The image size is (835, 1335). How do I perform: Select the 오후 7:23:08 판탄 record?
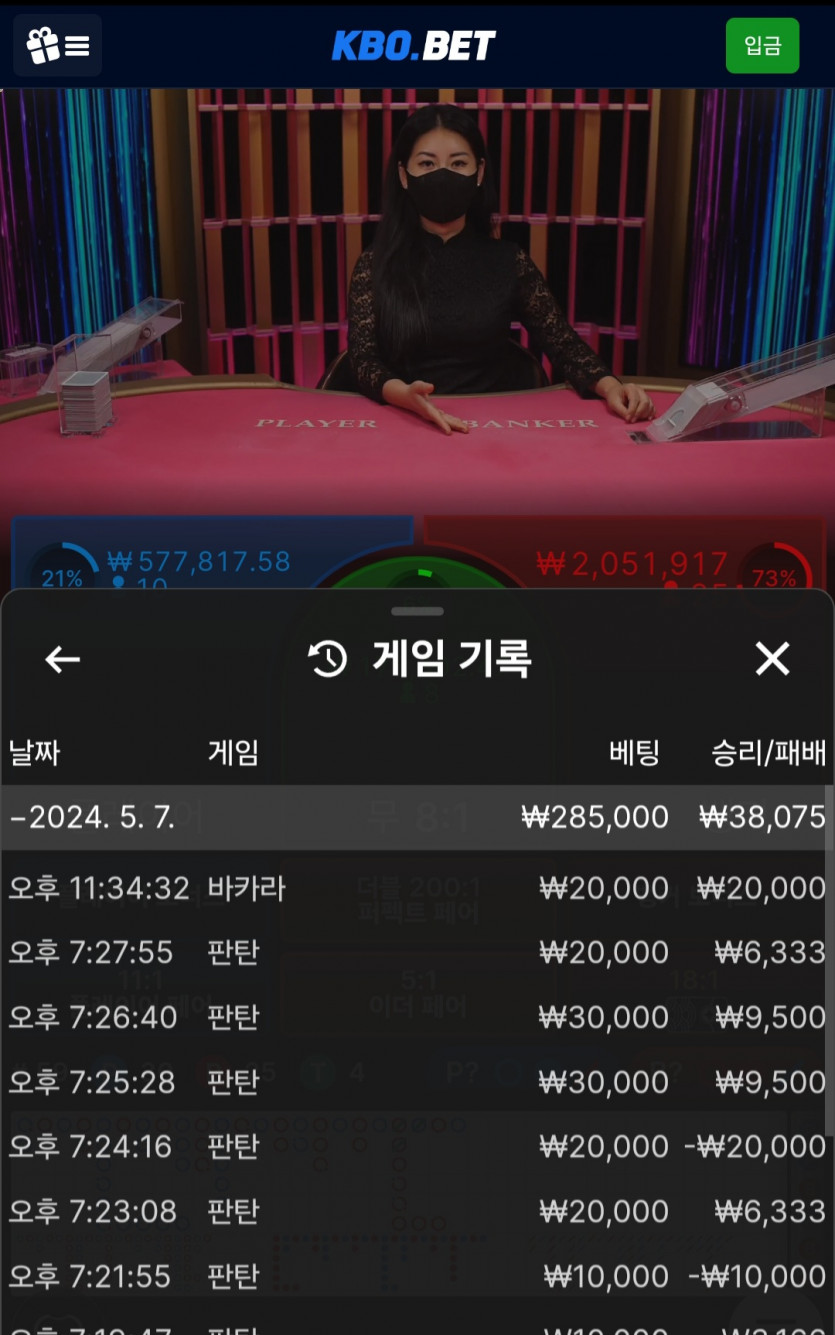pos(416,1211)
